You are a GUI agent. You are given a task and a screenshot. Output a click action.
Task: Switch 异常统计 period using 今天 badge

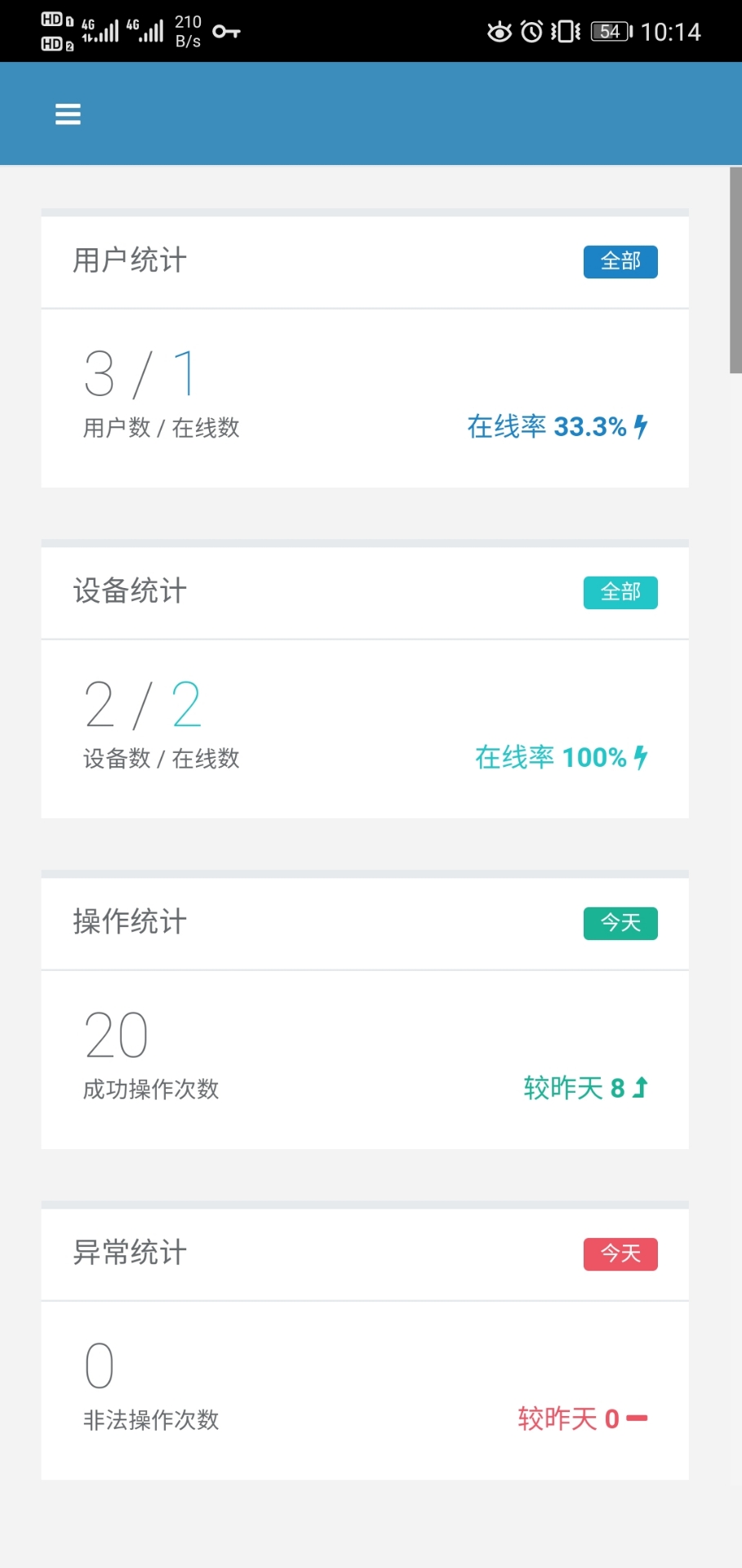[620, 1254]
